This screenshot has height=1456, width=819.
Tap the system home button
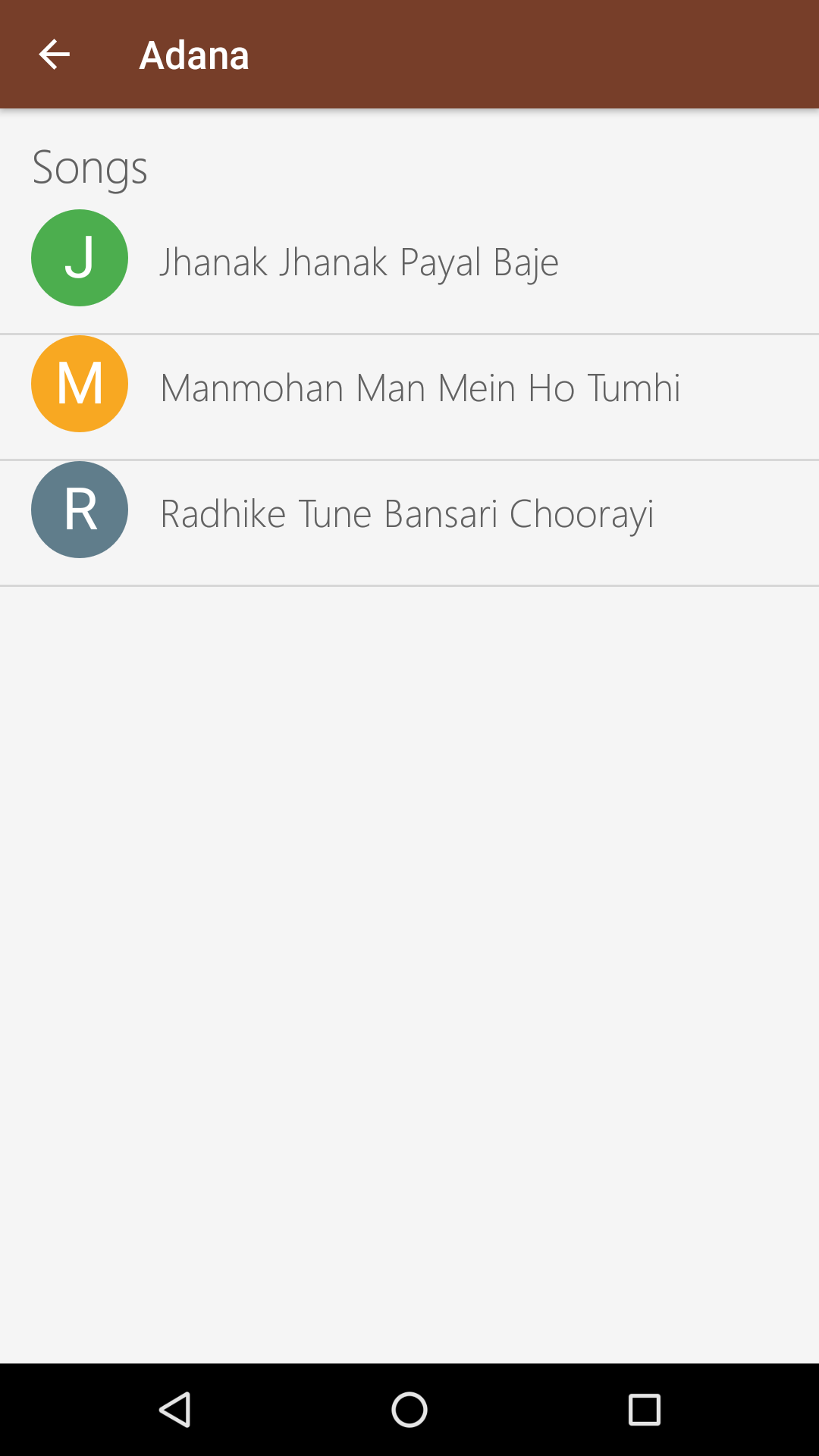pyautogui.click(x=409, y=1410)
